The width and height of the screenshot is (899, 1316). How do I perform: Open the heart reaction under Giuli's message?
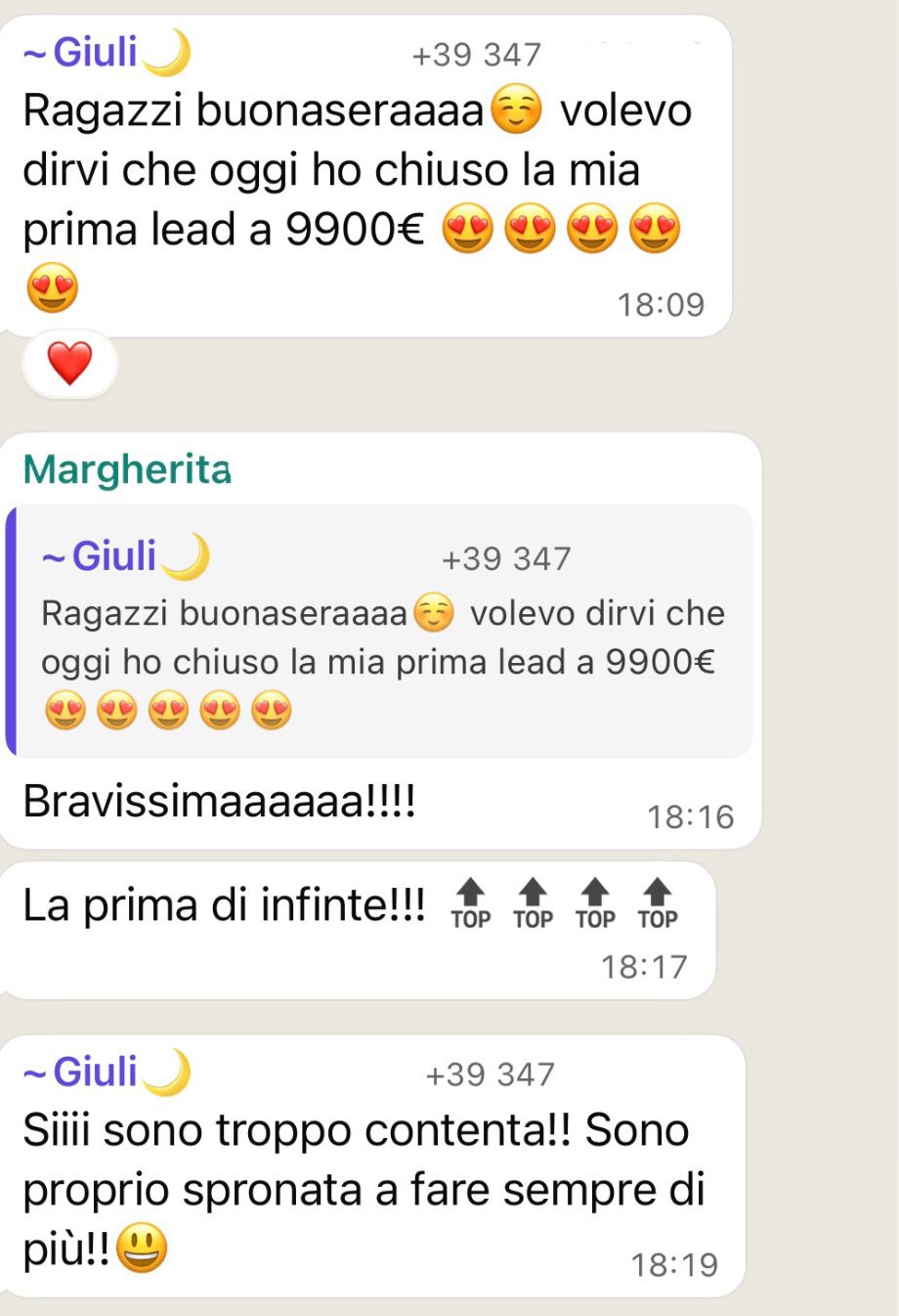pos(69,364)
